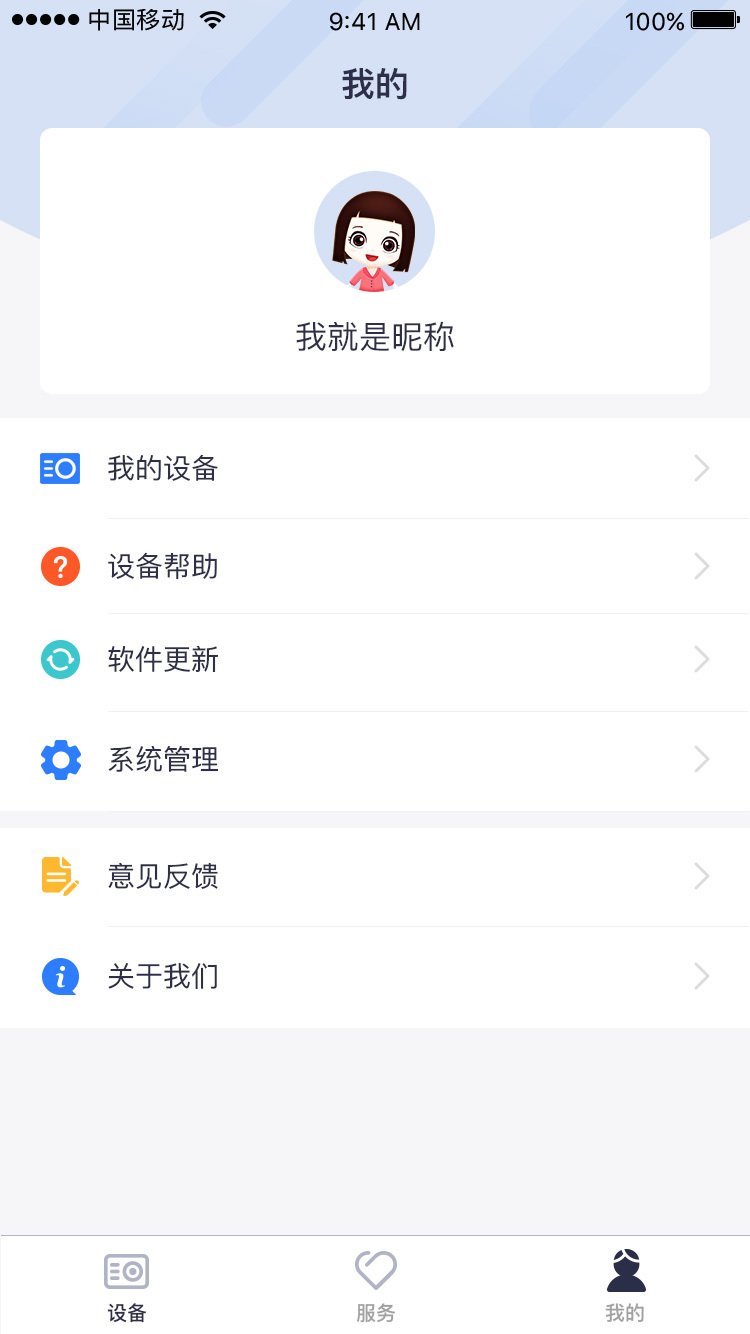750x1334 pixels.
Task: Check 软件更新 software update
Action: point(375,660)
